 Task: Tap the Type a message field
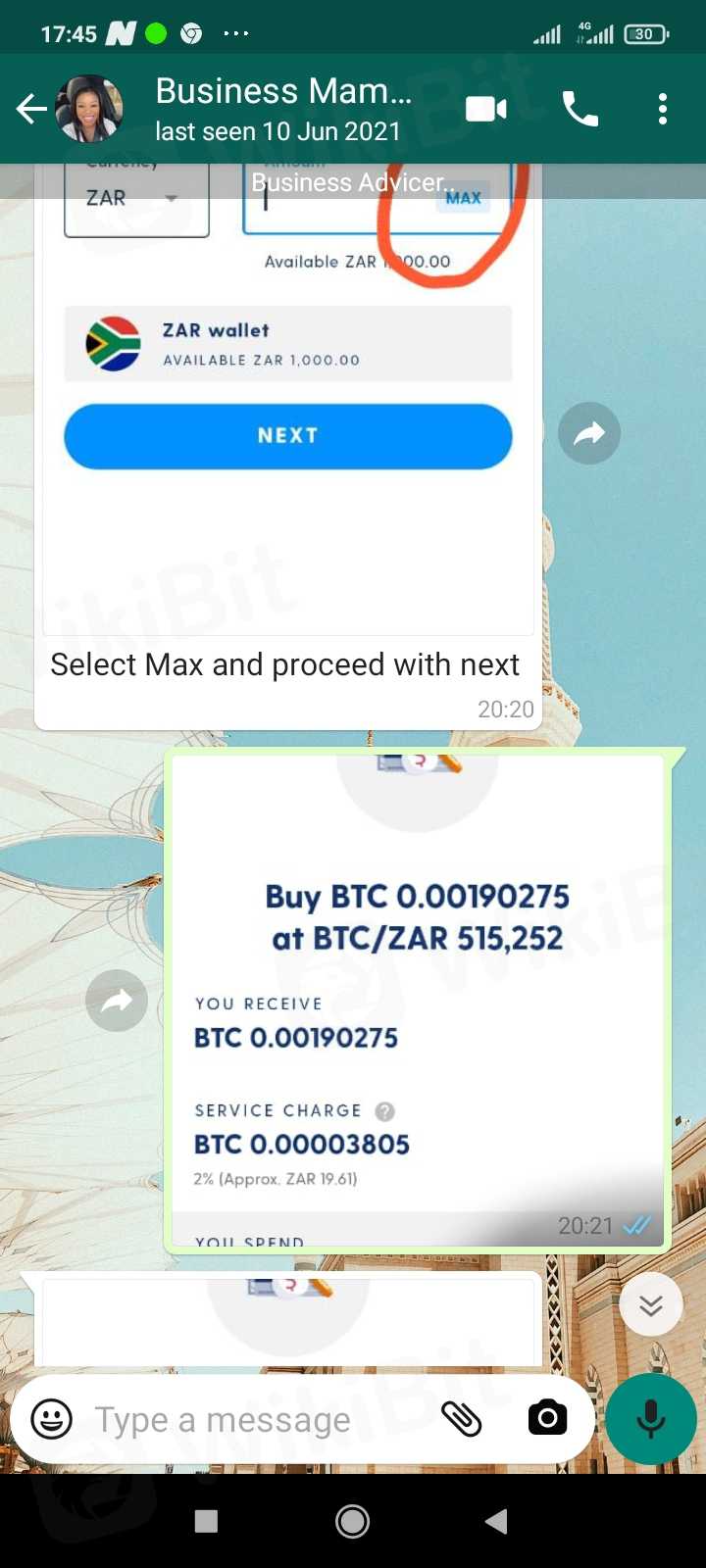(255, 1419)
